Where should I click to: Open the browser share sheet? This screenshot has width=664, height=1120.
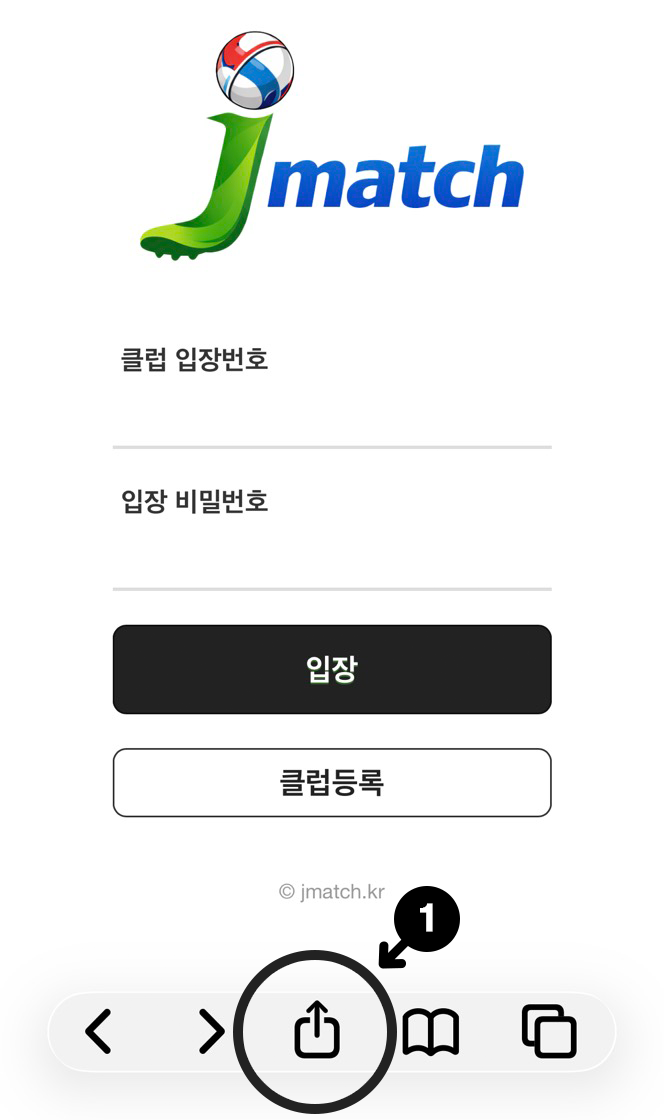tap(317, 1031)
